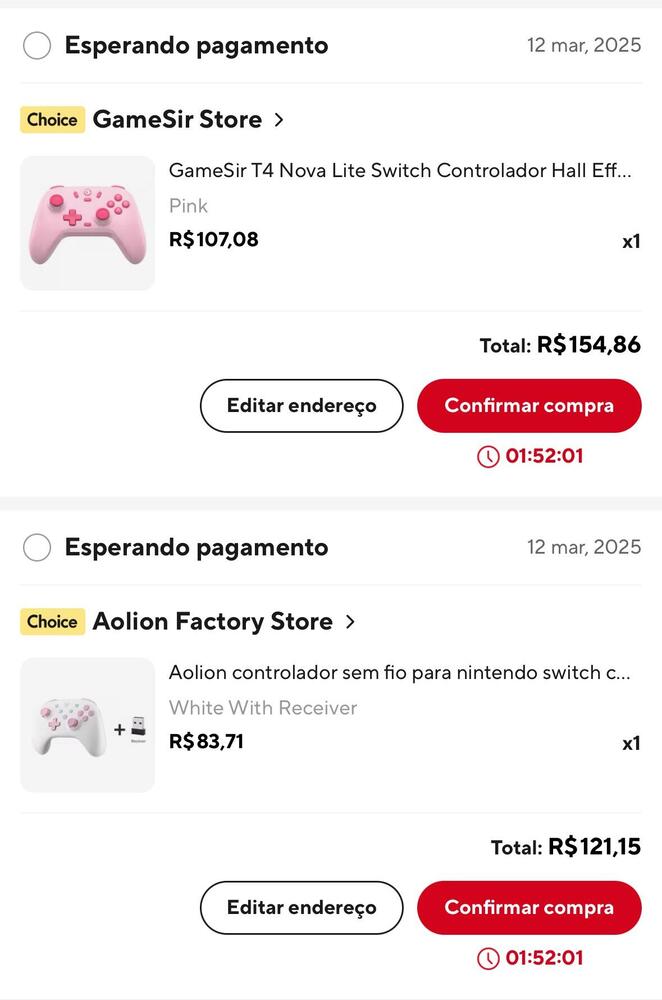
Task: Edit address for the Aolion order
Action: coord(301,908)
